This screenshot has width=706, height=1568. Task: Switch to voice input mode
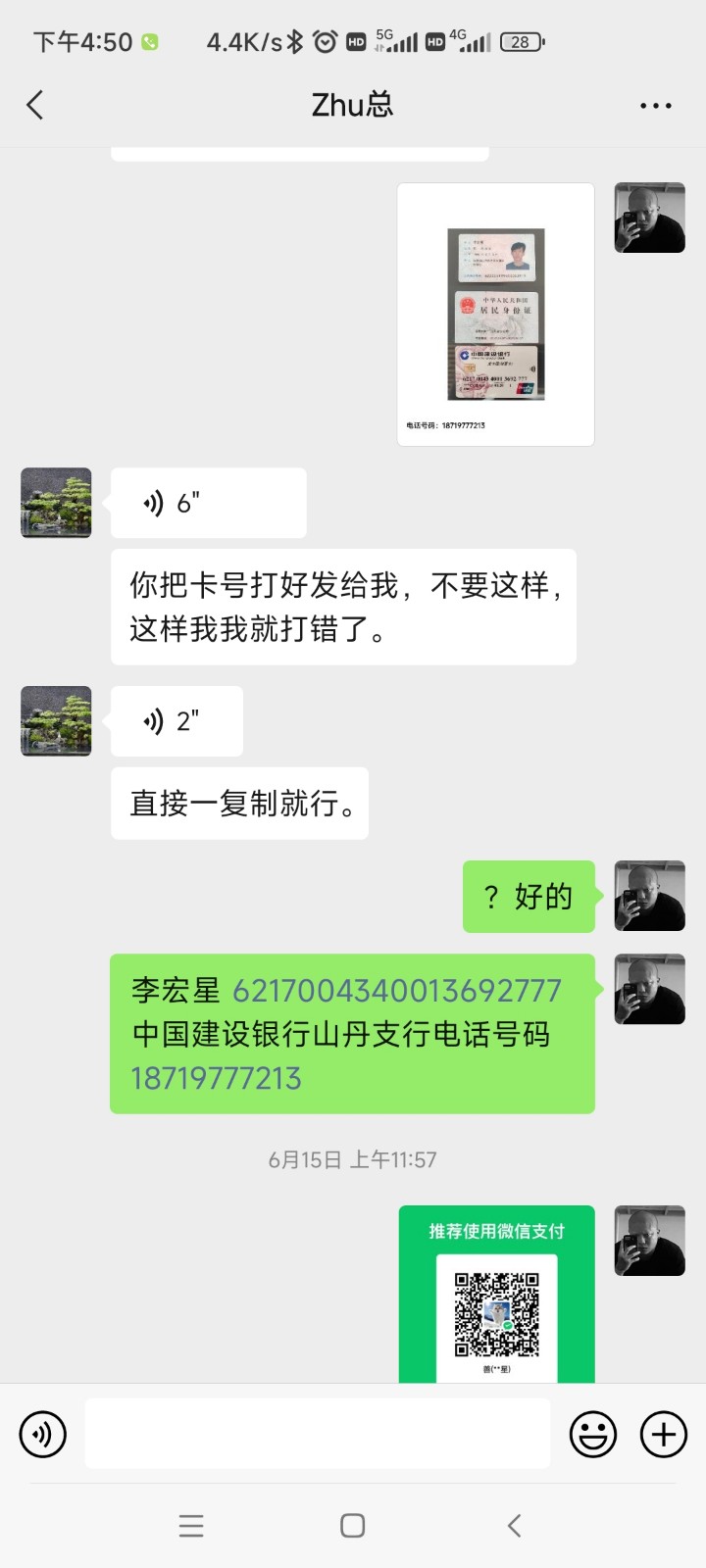(43, 1434)
